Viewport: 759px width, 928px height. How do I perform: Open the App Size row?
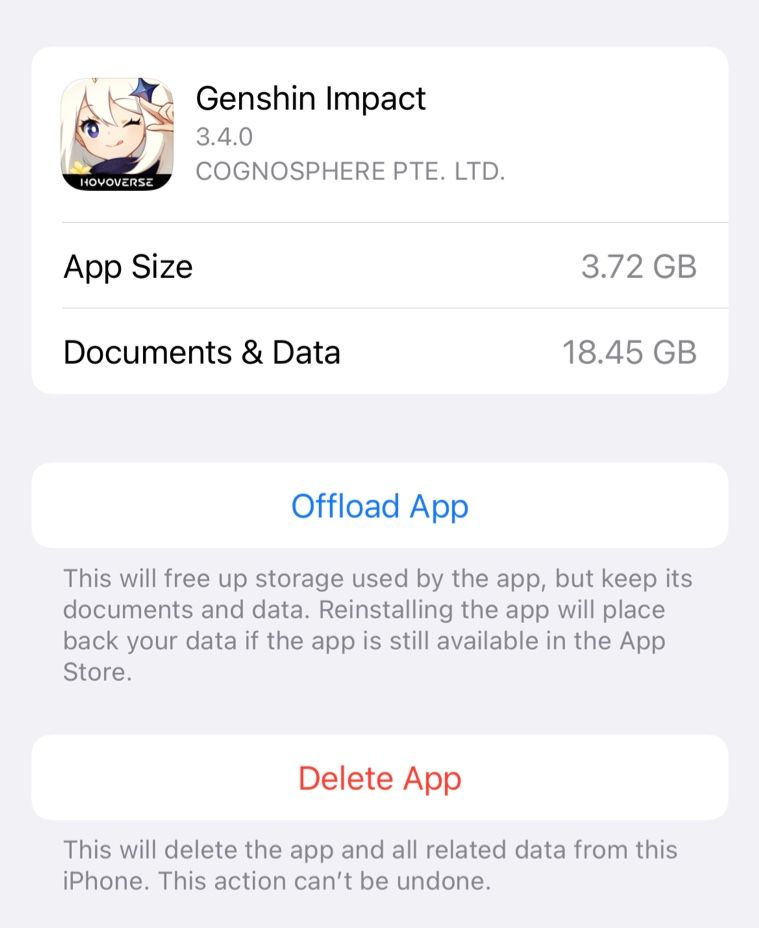tap(380, 266)
